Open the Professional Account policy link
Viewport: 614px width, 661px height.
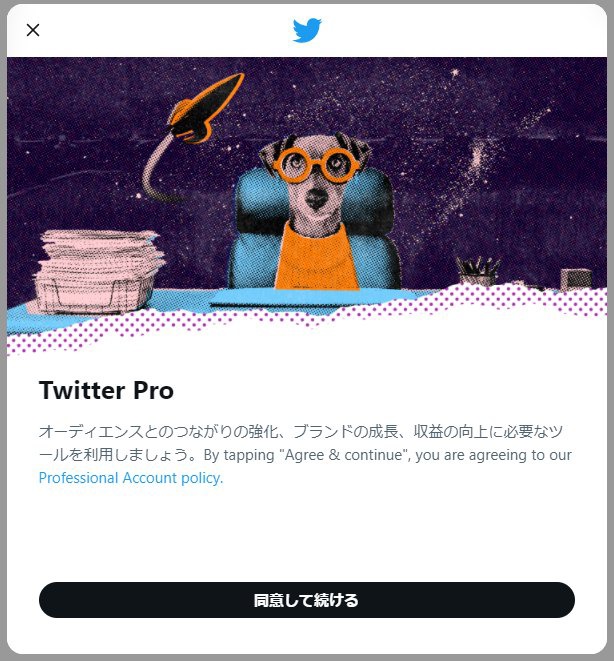(130, 478)
